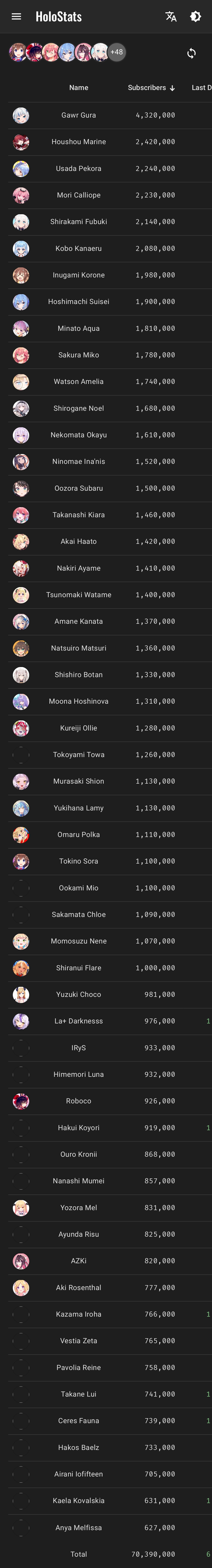
Task: Sort by the Subscribers column header
Action: click(x=151, y=88)
